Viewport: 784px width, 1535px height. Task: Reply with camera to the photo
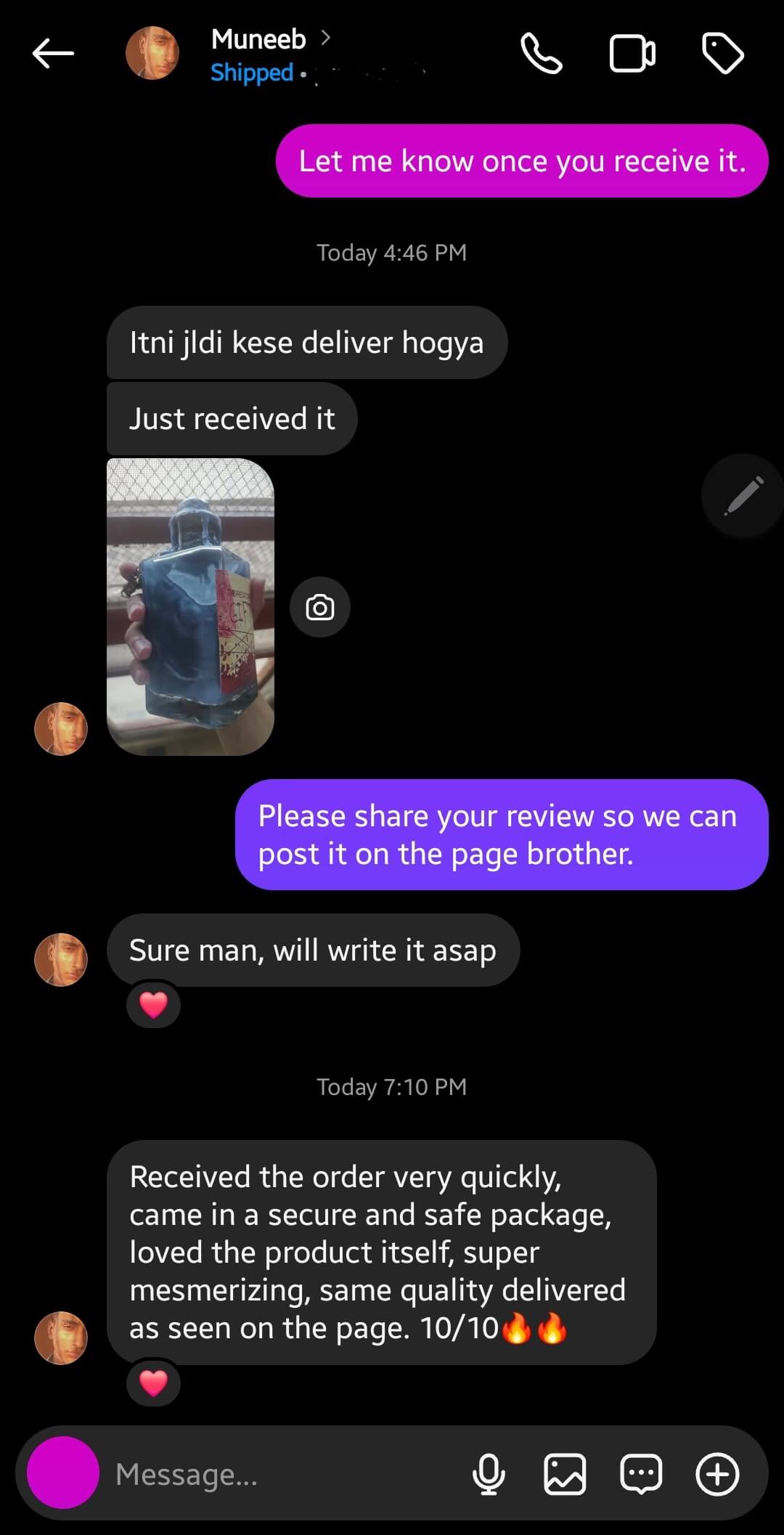(x=320, y=607)
